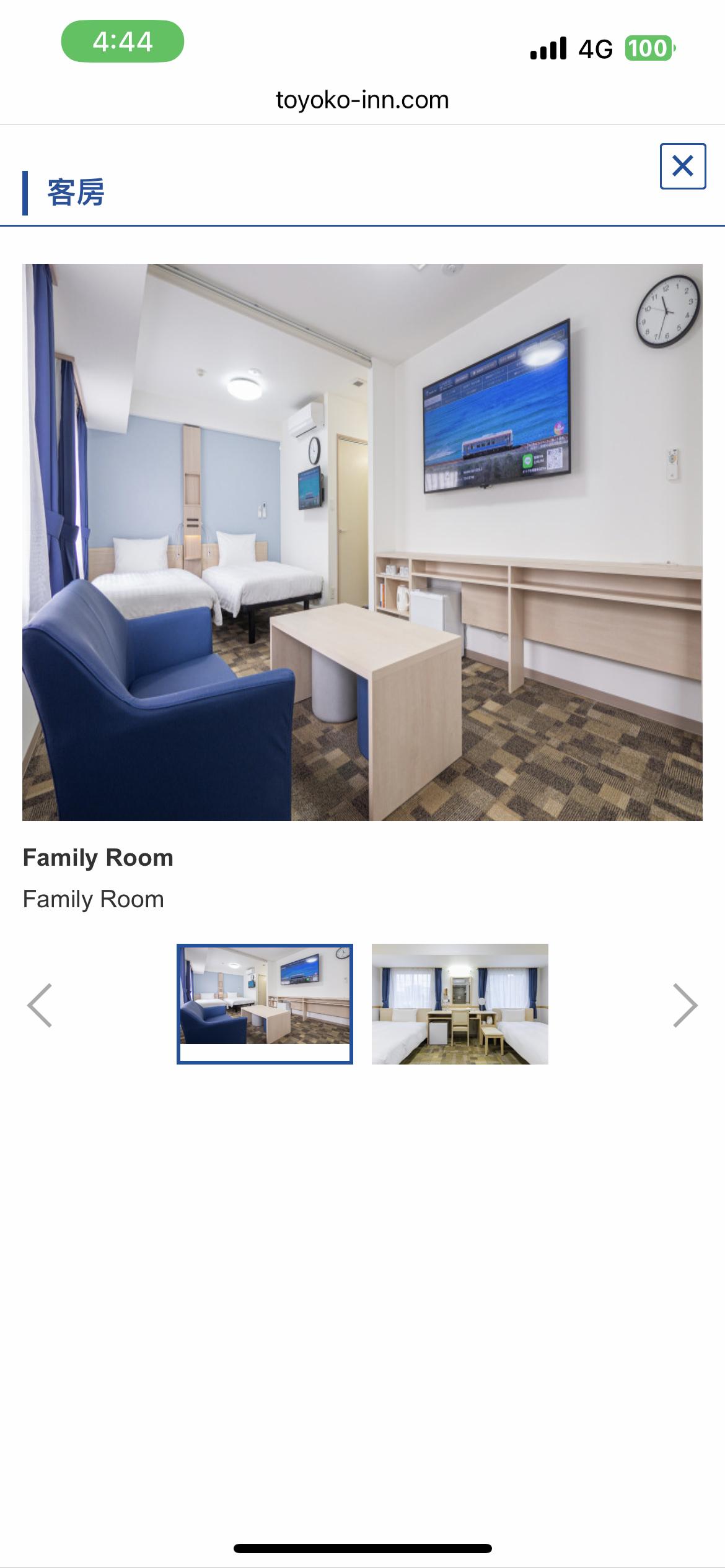Open the twin beds and desk thumbnail
This screenshot has width=725, height=1568.
460,1003
